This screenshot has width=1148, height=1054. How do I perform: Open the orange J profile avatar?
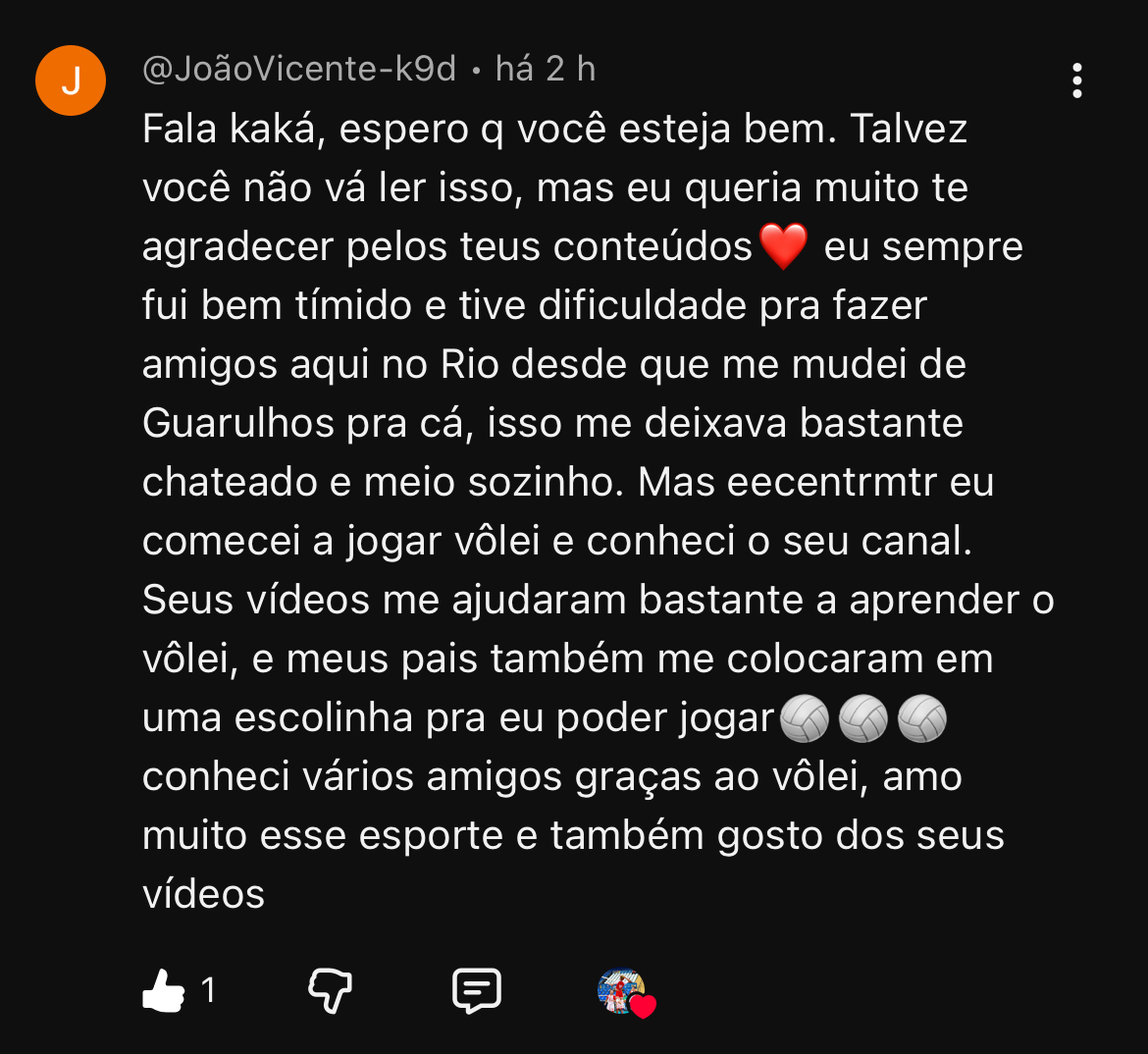pos(71,80)
